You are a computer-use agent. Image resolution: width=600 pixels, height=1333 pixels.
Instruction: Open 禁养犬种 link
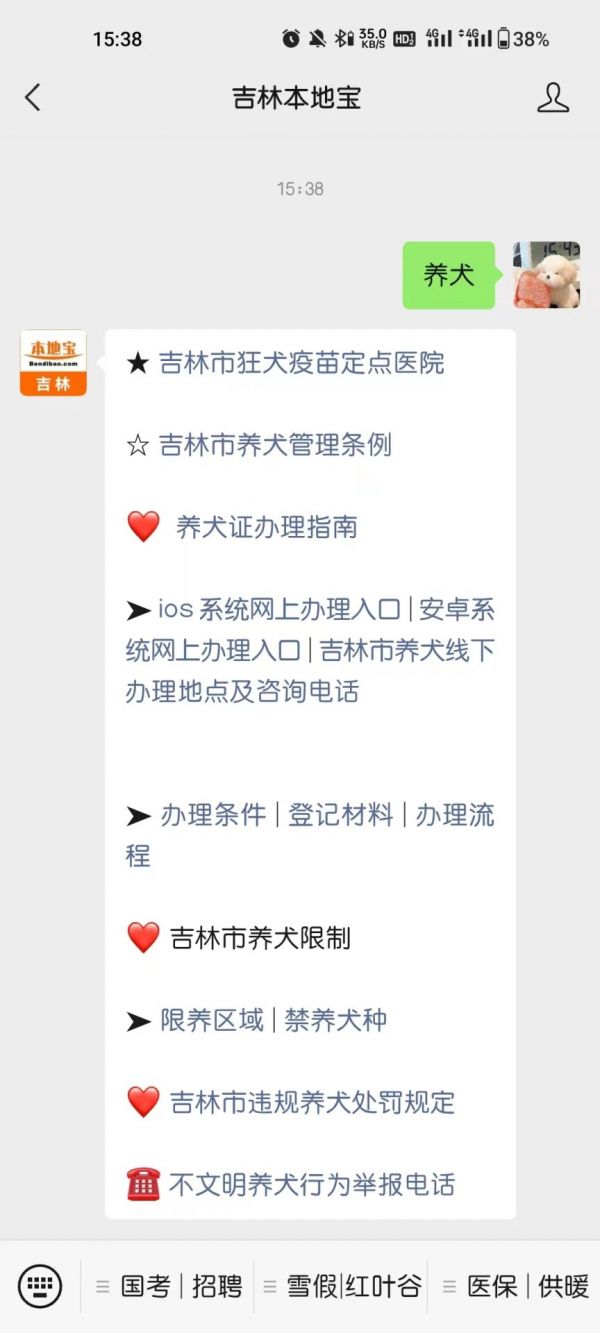[x=335, y=1020]
